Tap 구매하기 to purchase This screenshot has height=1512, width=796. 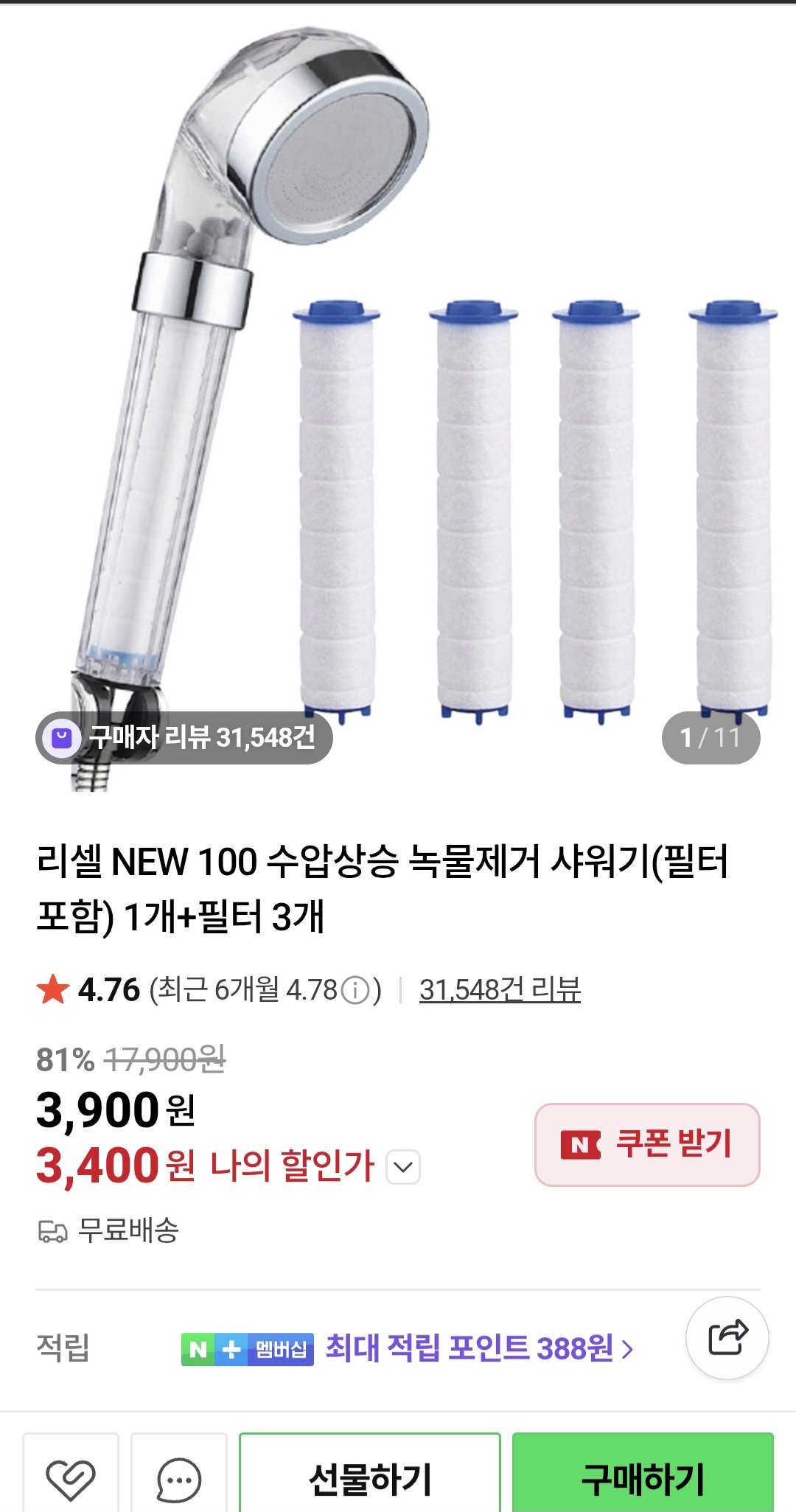(x=643, y=1478)
